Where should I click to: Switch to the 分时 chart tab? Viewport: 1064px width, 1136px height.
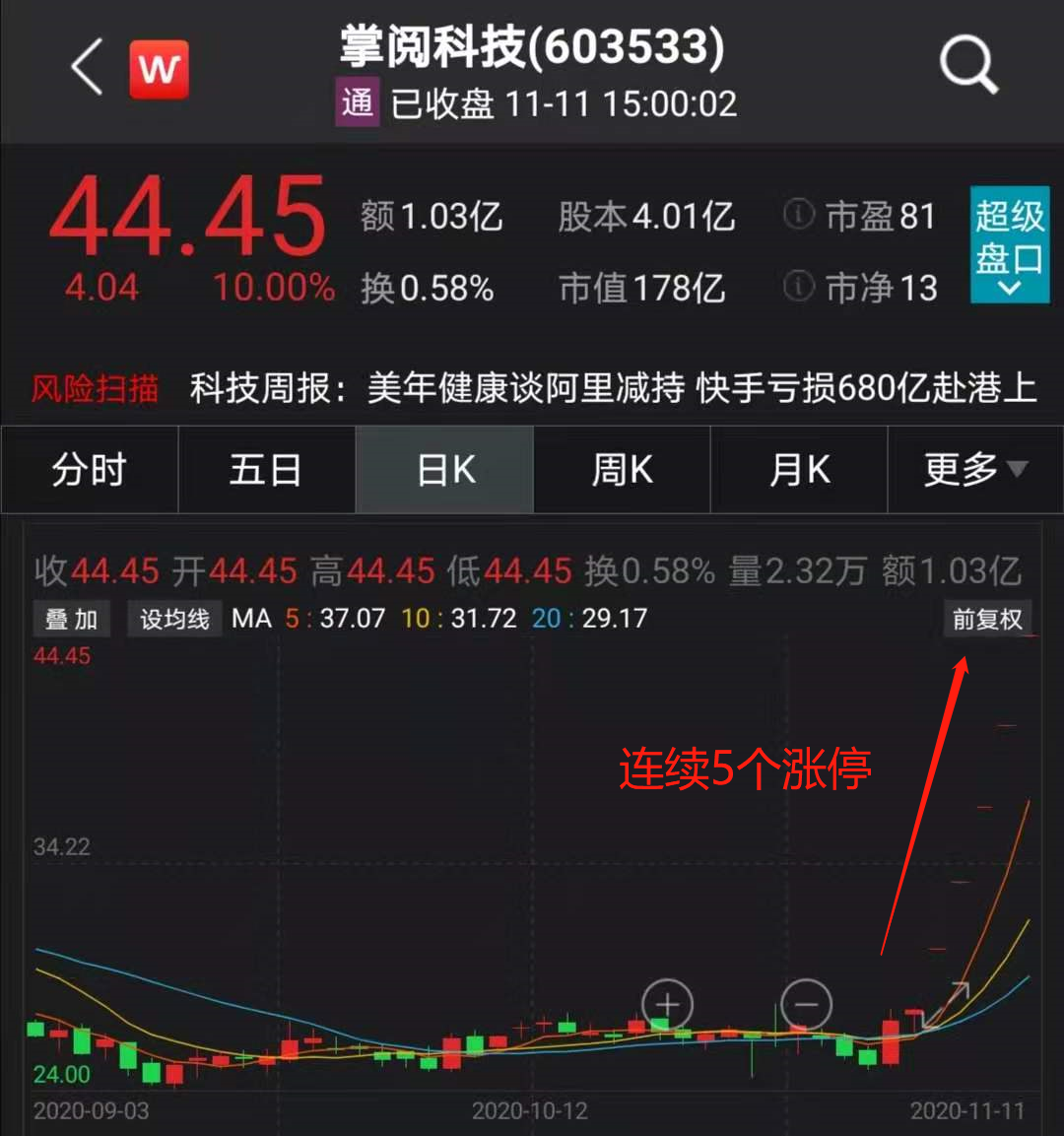tap(90, 470)
